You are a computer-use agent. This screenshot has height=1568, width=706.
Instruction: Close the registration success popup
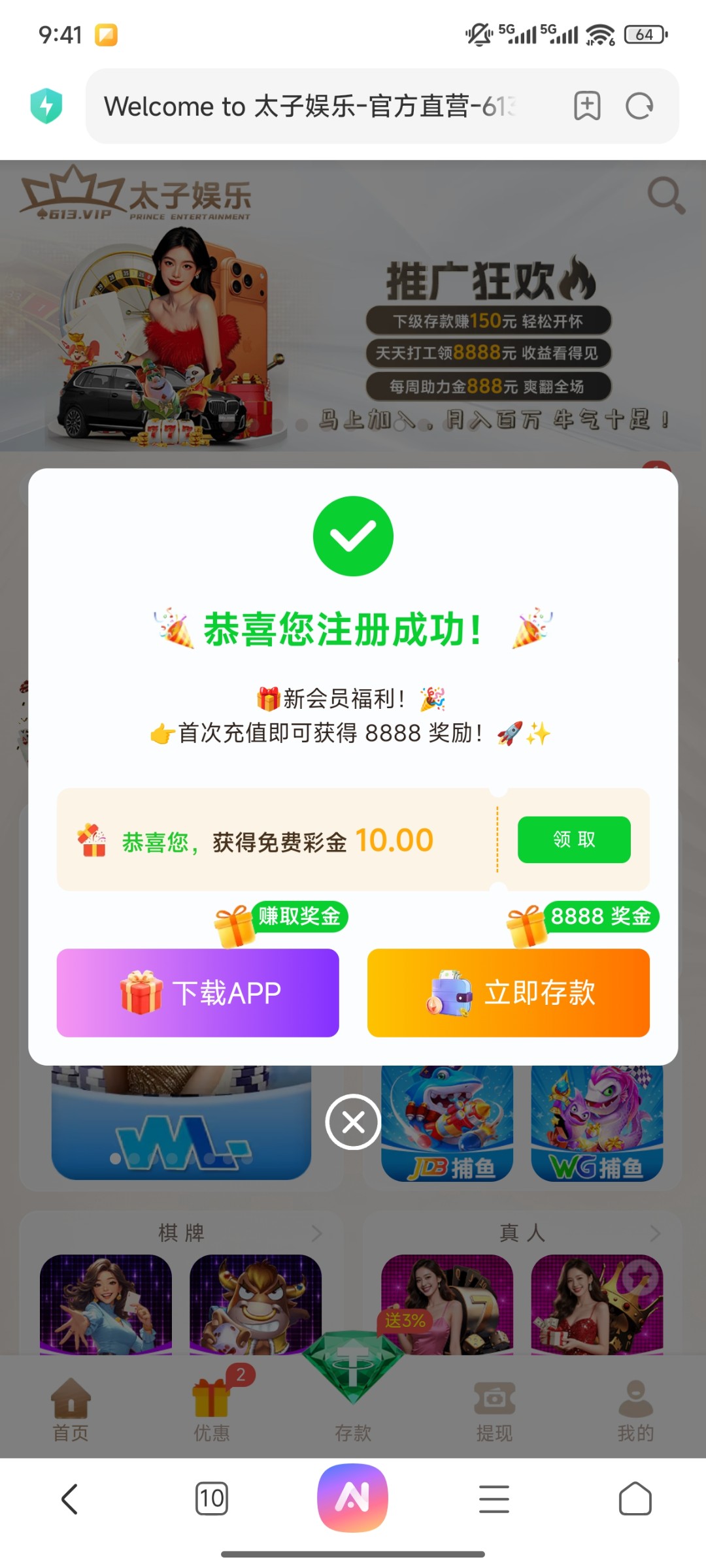[353, 1122]
